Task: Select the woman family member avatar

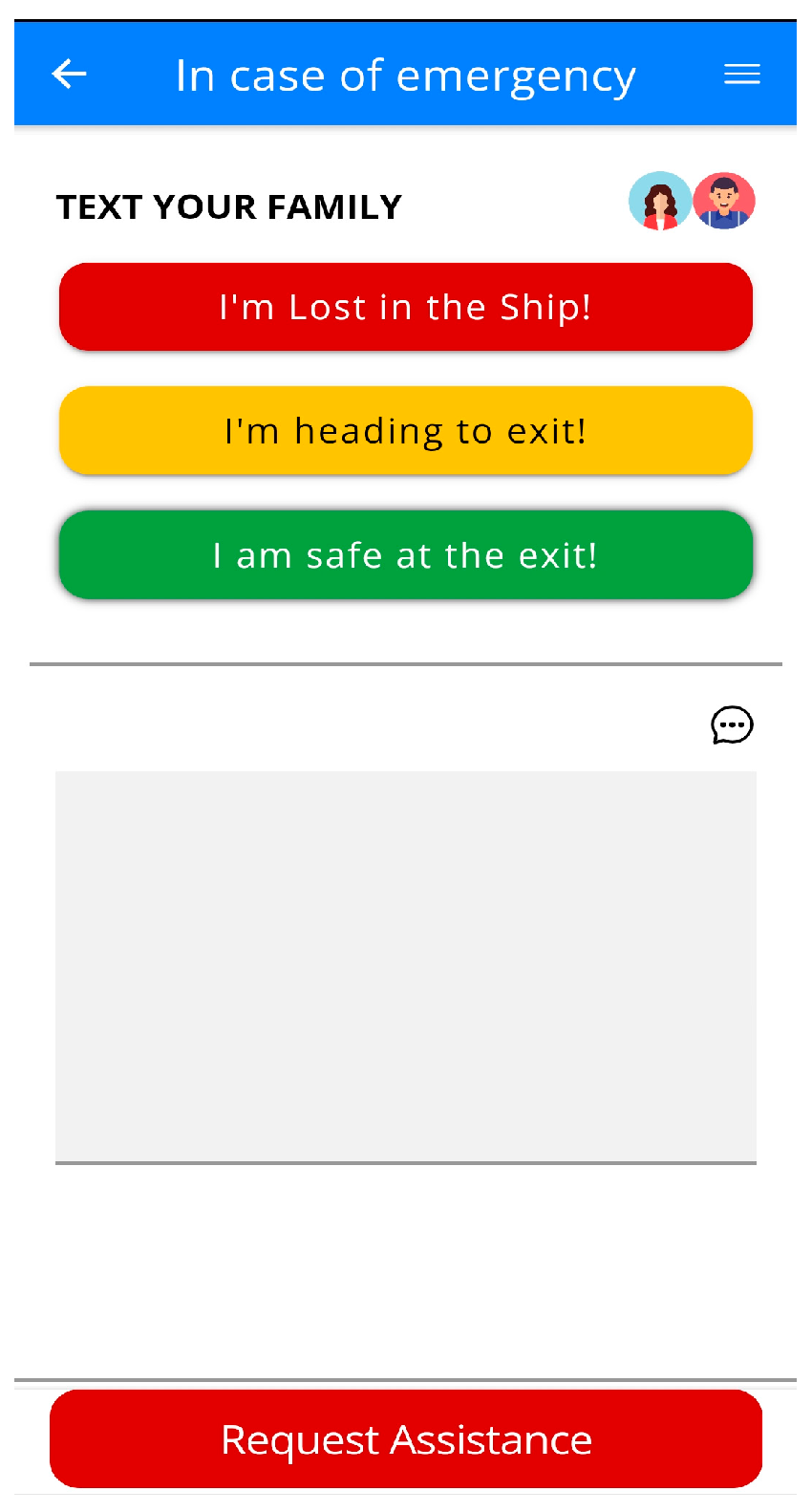Action: click(659, 202)
